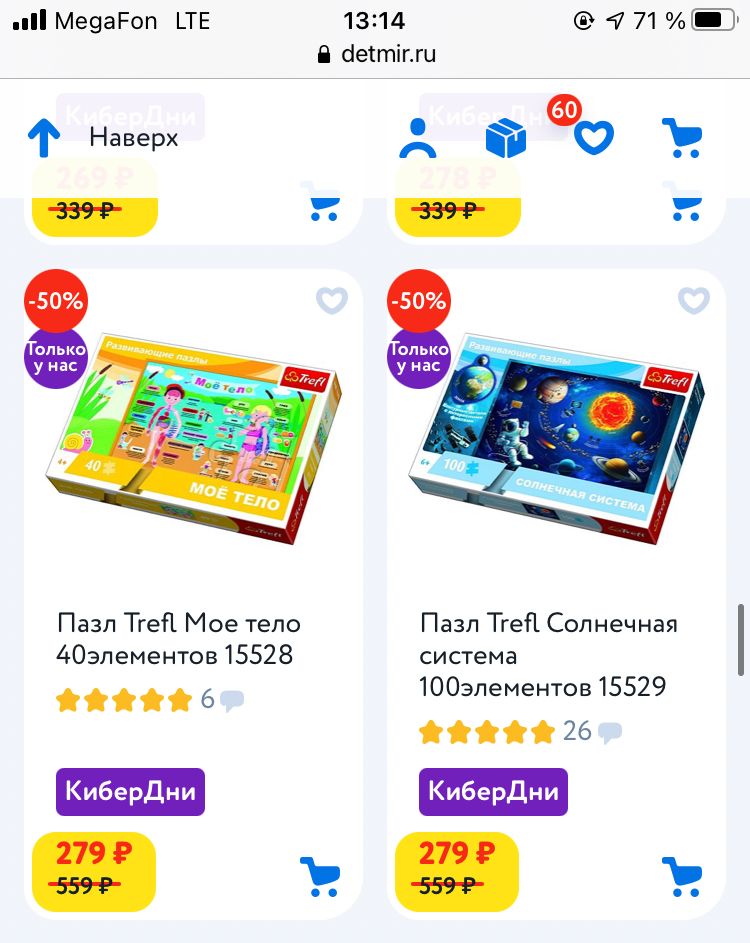Add Мое тело puzzle to favorites

331,300
